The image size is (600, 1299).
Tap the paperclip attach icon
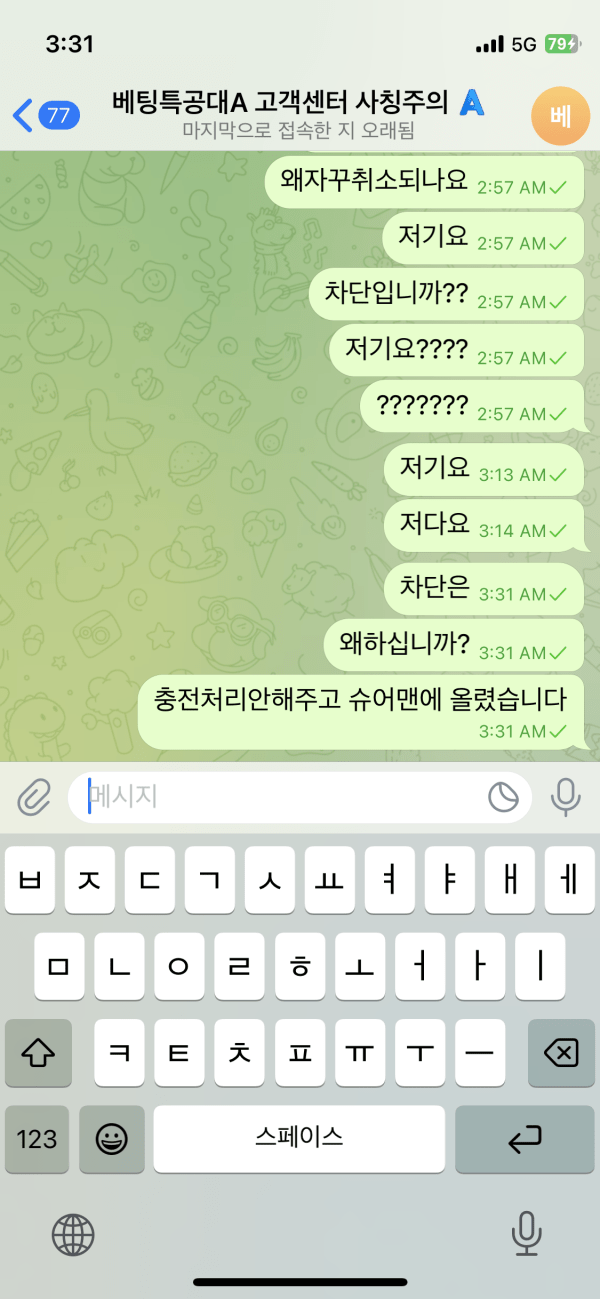34,797
